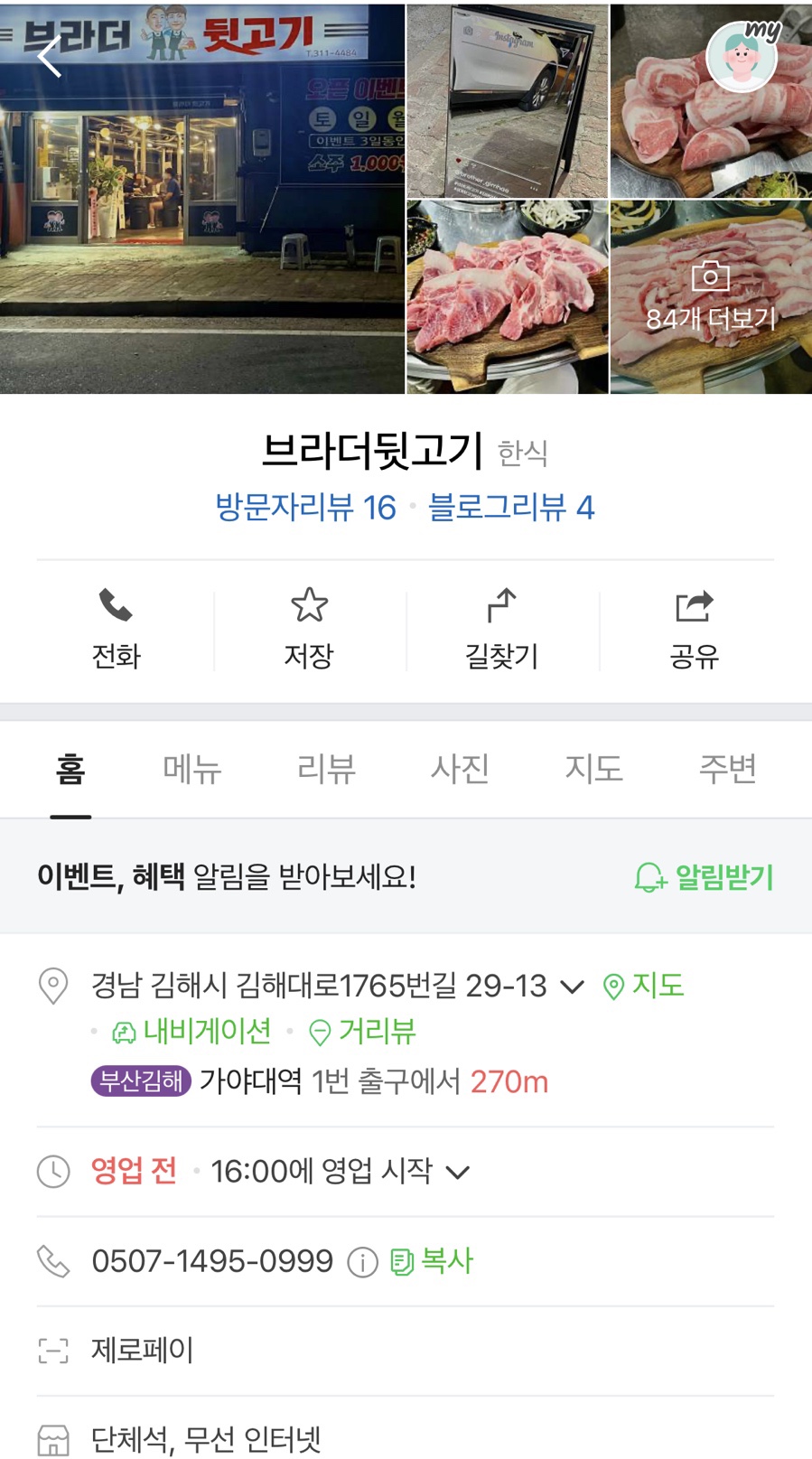This screenshot has height=1459, width=812.
Task: Call the restaurant via 전화 button
Action: tap(117, 629)
